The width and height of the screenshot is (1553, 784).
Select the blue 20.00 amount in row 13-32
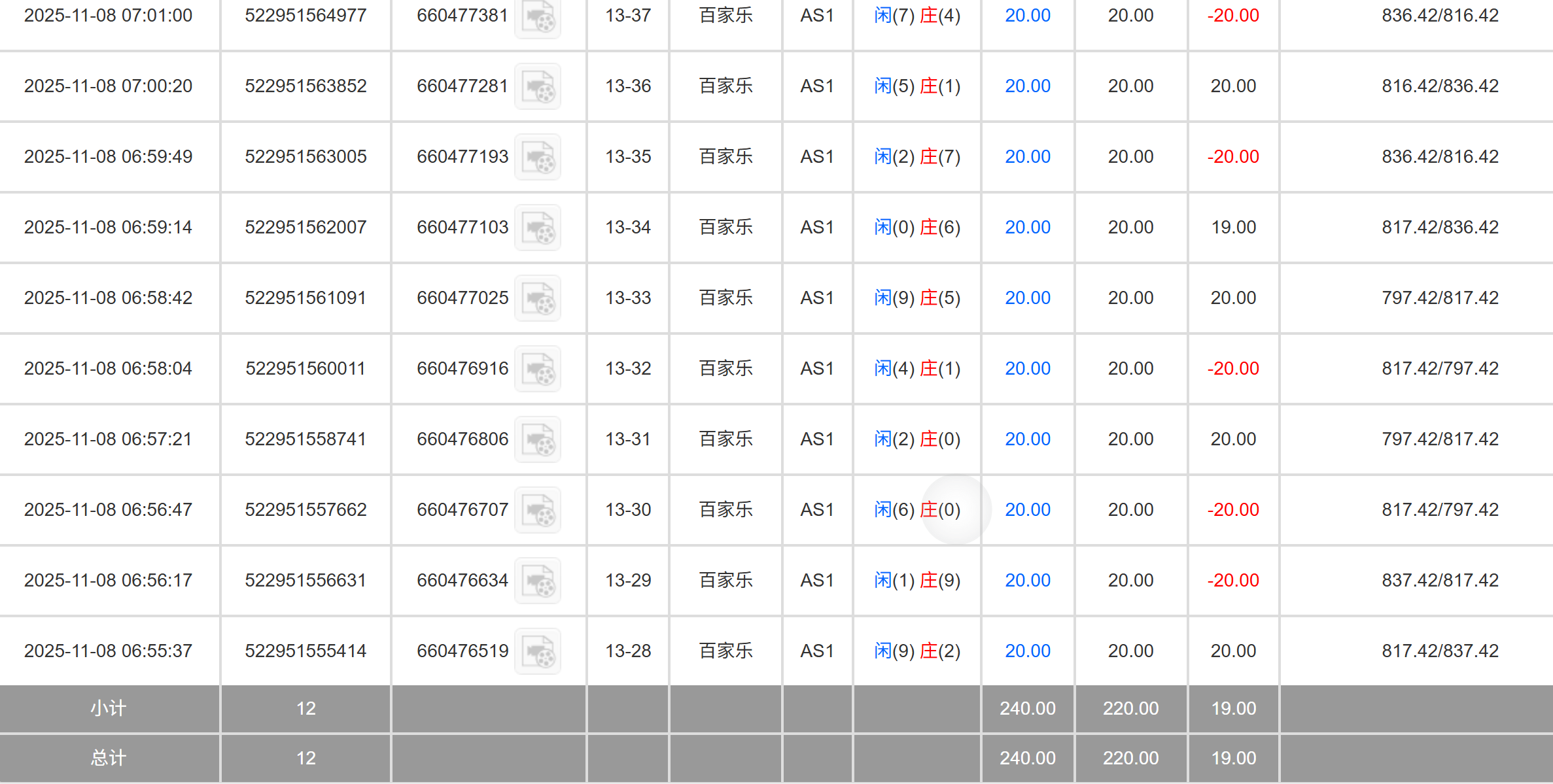point(1027,368)
